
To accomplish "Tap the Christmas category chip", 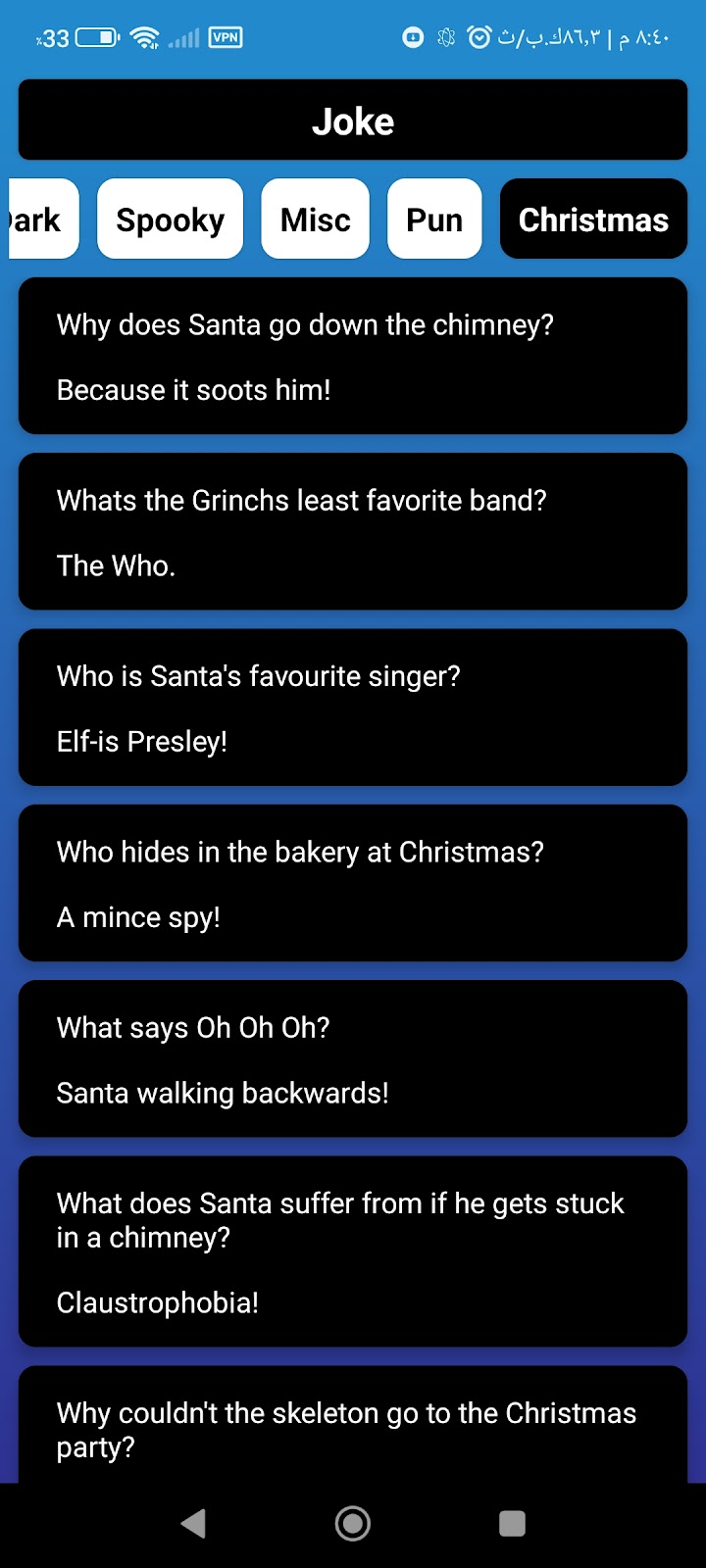I will (x=593, y=219).
